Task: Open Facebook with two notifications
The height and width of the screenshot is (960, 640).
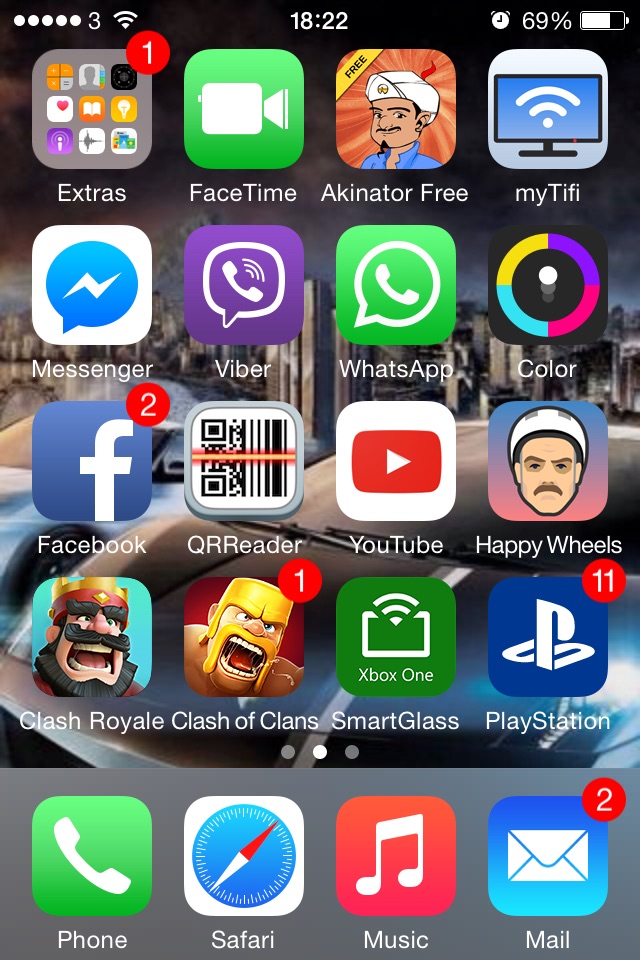Action: pos(92,461)
